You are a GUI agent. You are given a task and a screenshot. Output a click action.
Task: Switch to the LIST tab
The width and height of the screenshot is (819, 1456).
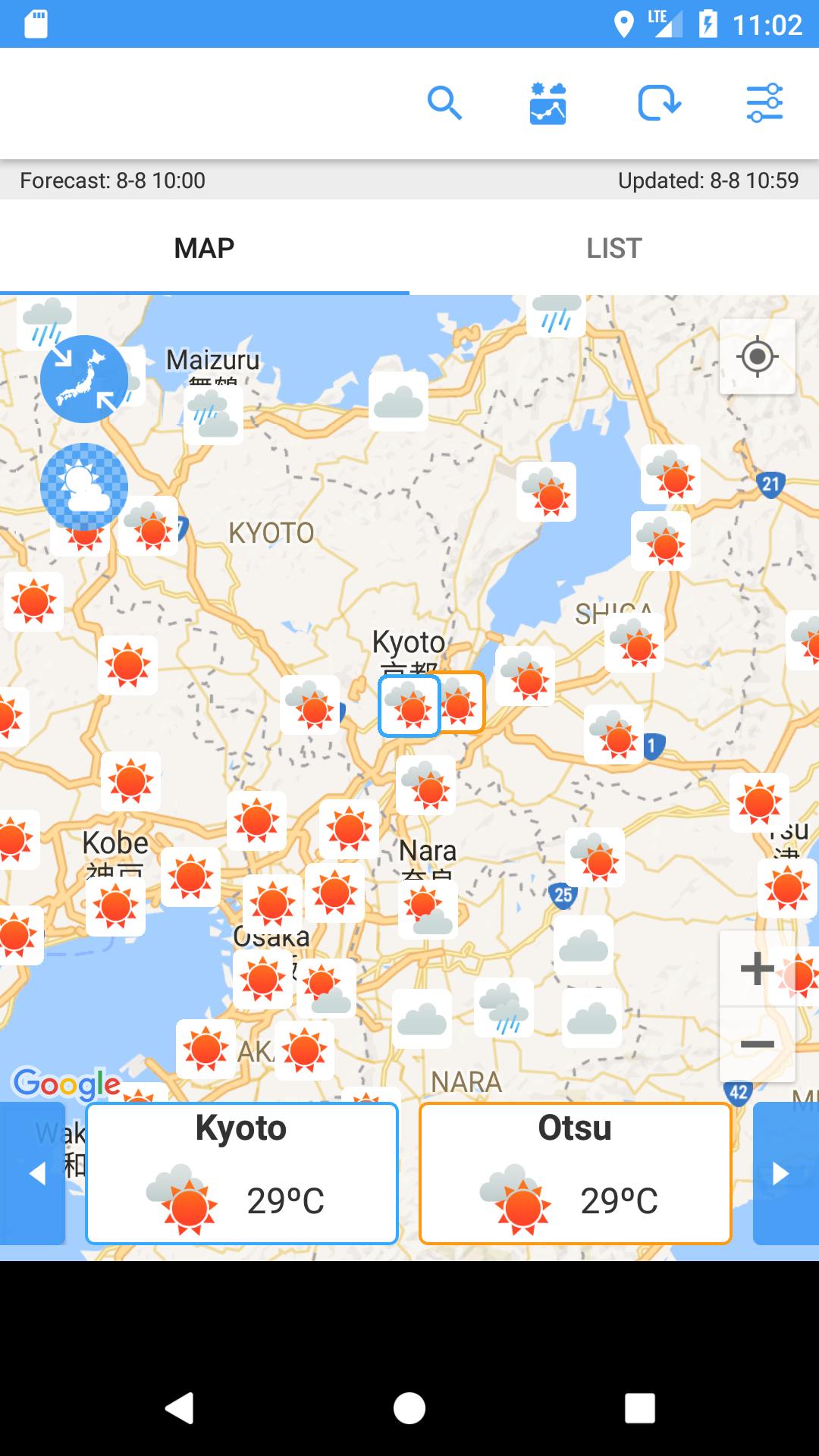[613, 246]
